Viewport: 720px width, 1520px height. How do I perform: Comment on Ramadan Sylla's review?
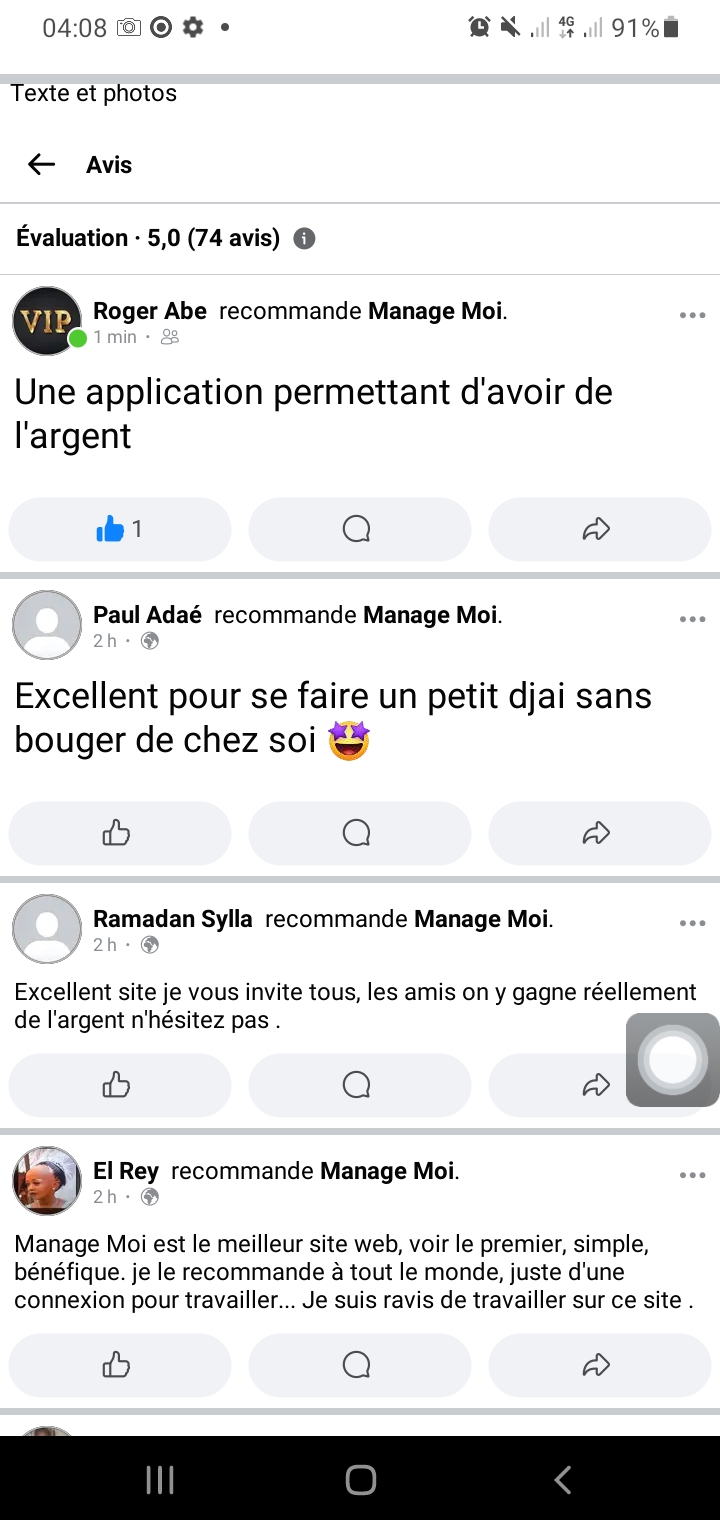pos(358,1085)
